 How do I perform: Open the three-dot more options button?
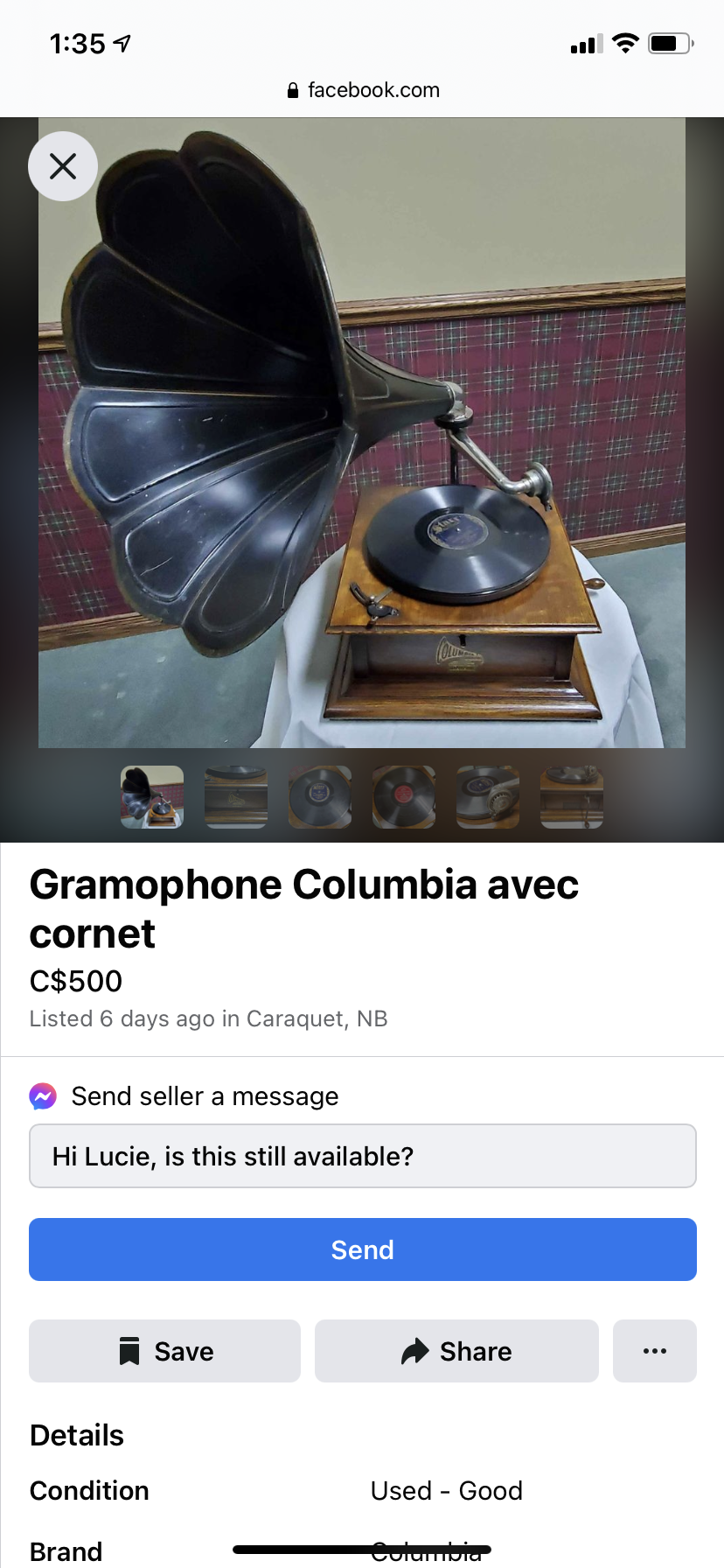pos(654,1351)
